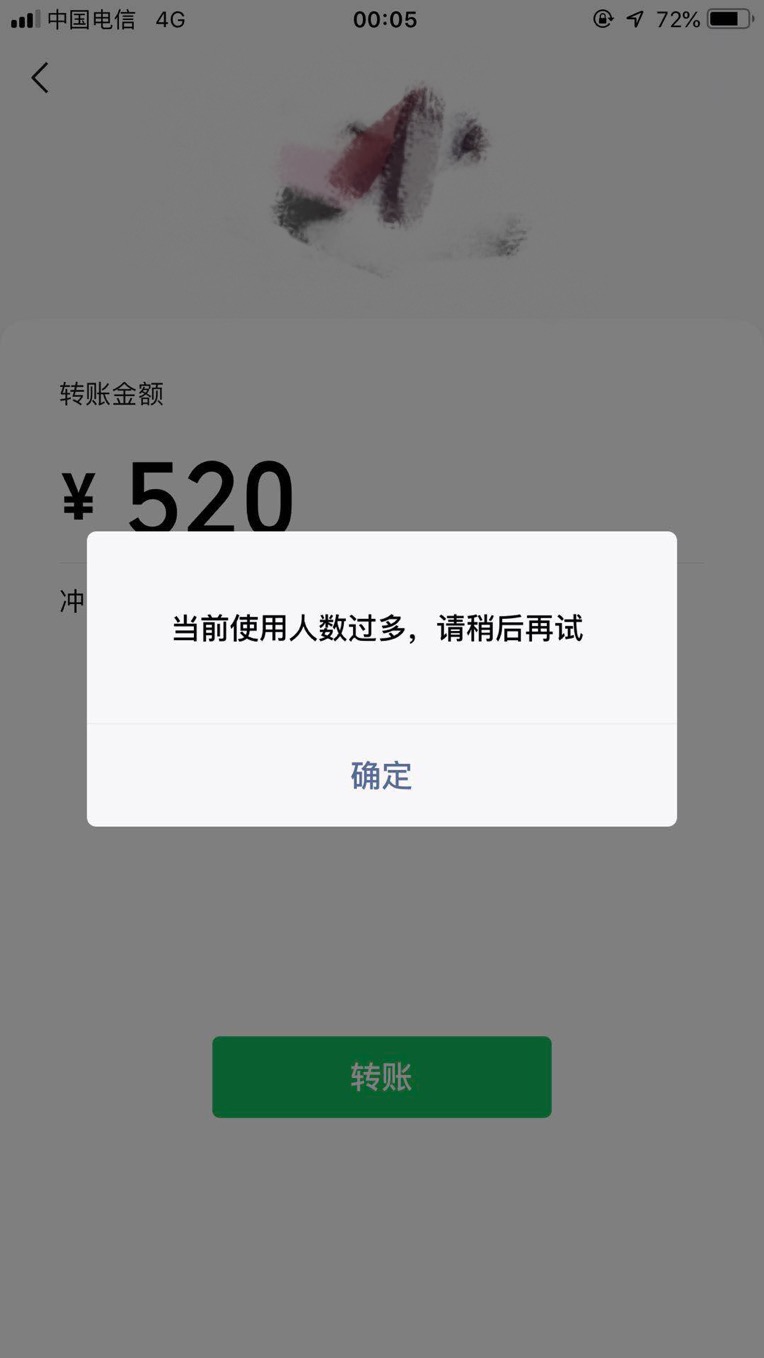Confirm the dialog with 确定
Viewport: 764px width, 1358px height.
381,776
